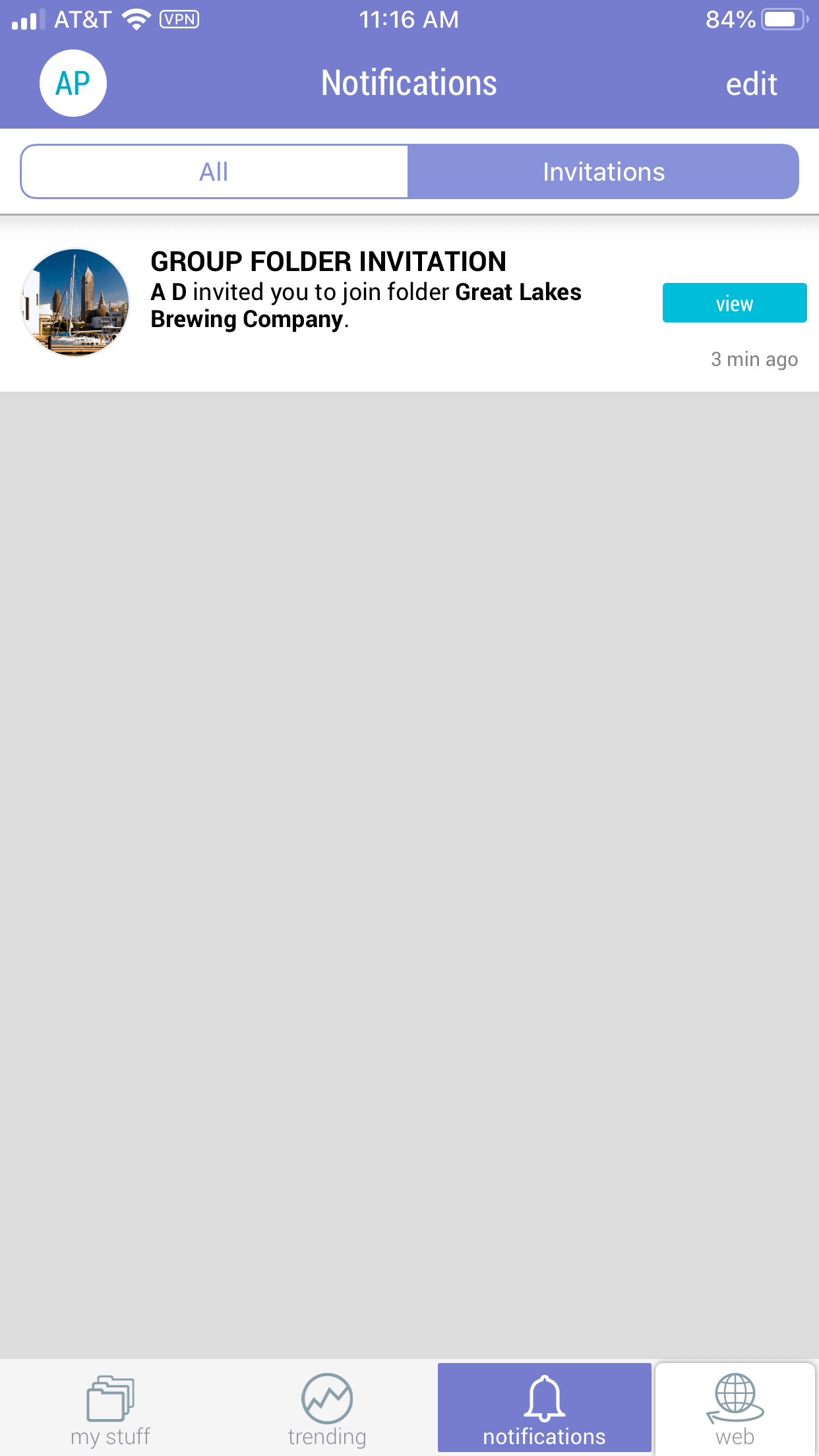Open the group folder invitation from A D

tap(365, 290)
